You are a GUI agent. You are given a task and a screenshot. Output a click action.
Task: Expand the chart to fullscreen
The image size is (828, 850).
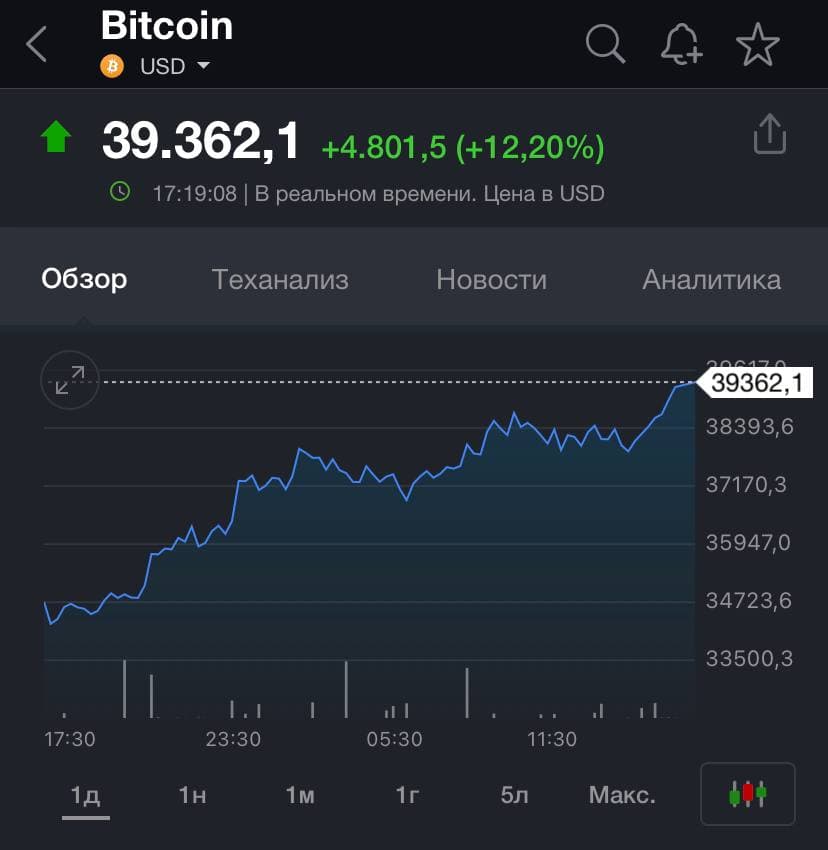pos(69,380)
